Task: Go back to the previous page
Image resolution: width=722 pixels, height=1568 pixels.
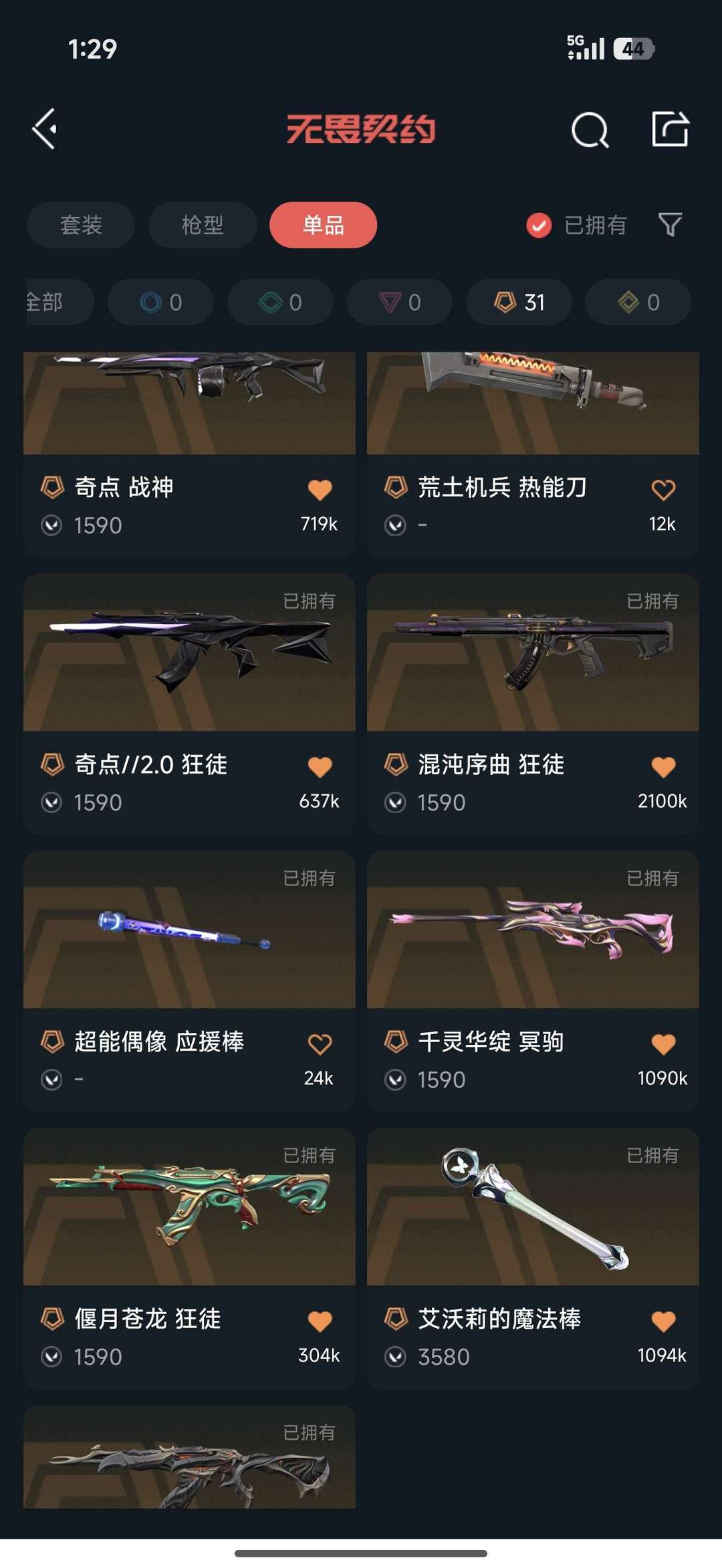Action: pos(45,129)
